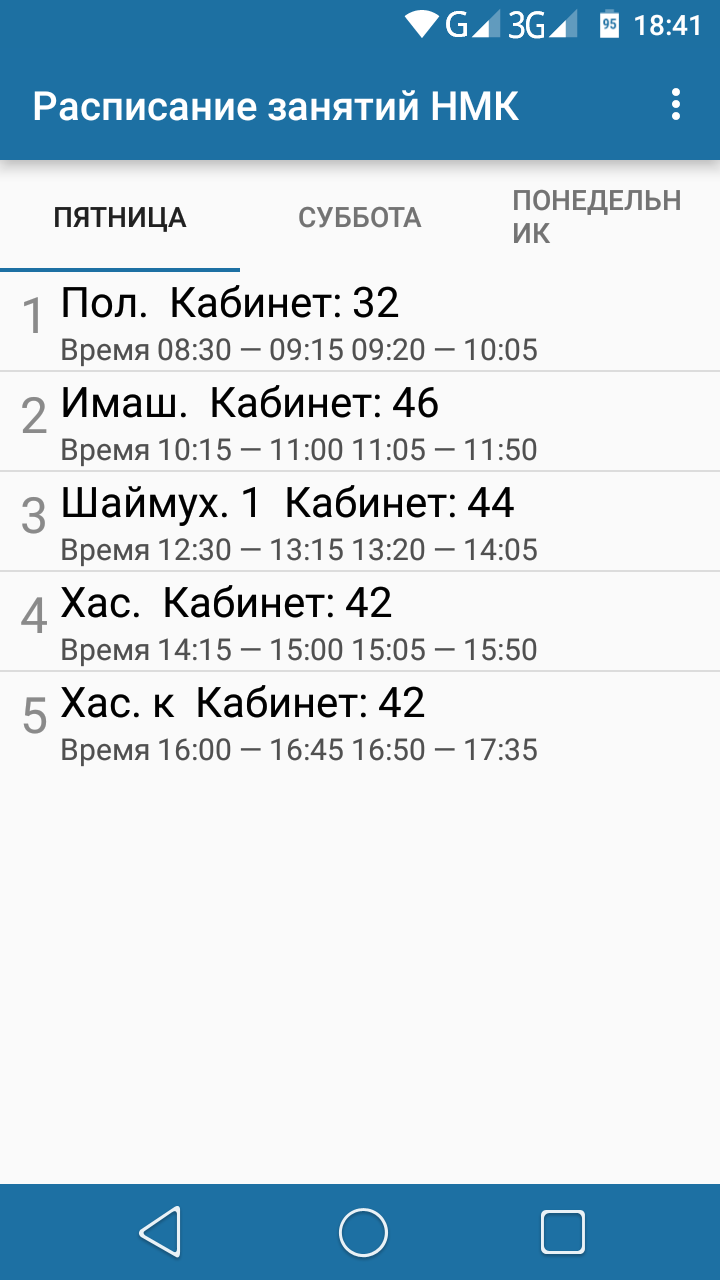720x1280 pixels.
Task: Open lesson 5 Хас. к Кабинет 42
Action: point(360,722)
